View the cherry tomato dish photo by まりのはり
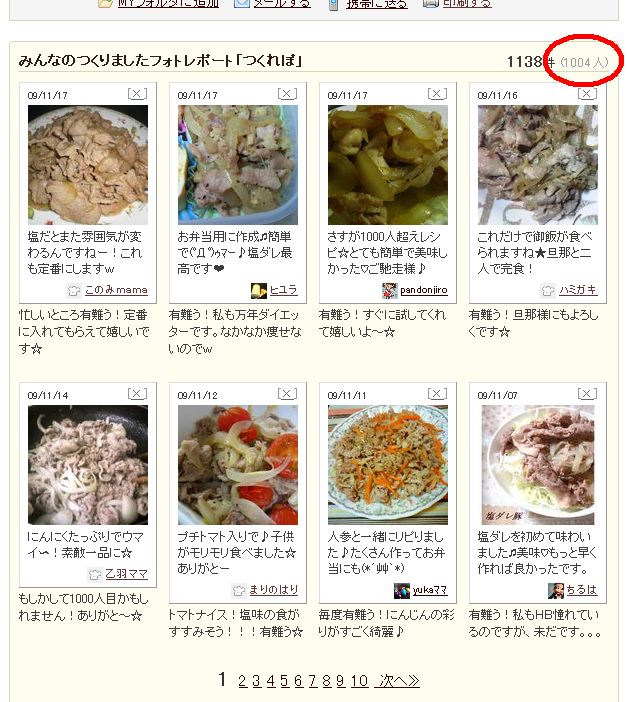The width and height of the screenshot is (628, 702). click(238, 465)
